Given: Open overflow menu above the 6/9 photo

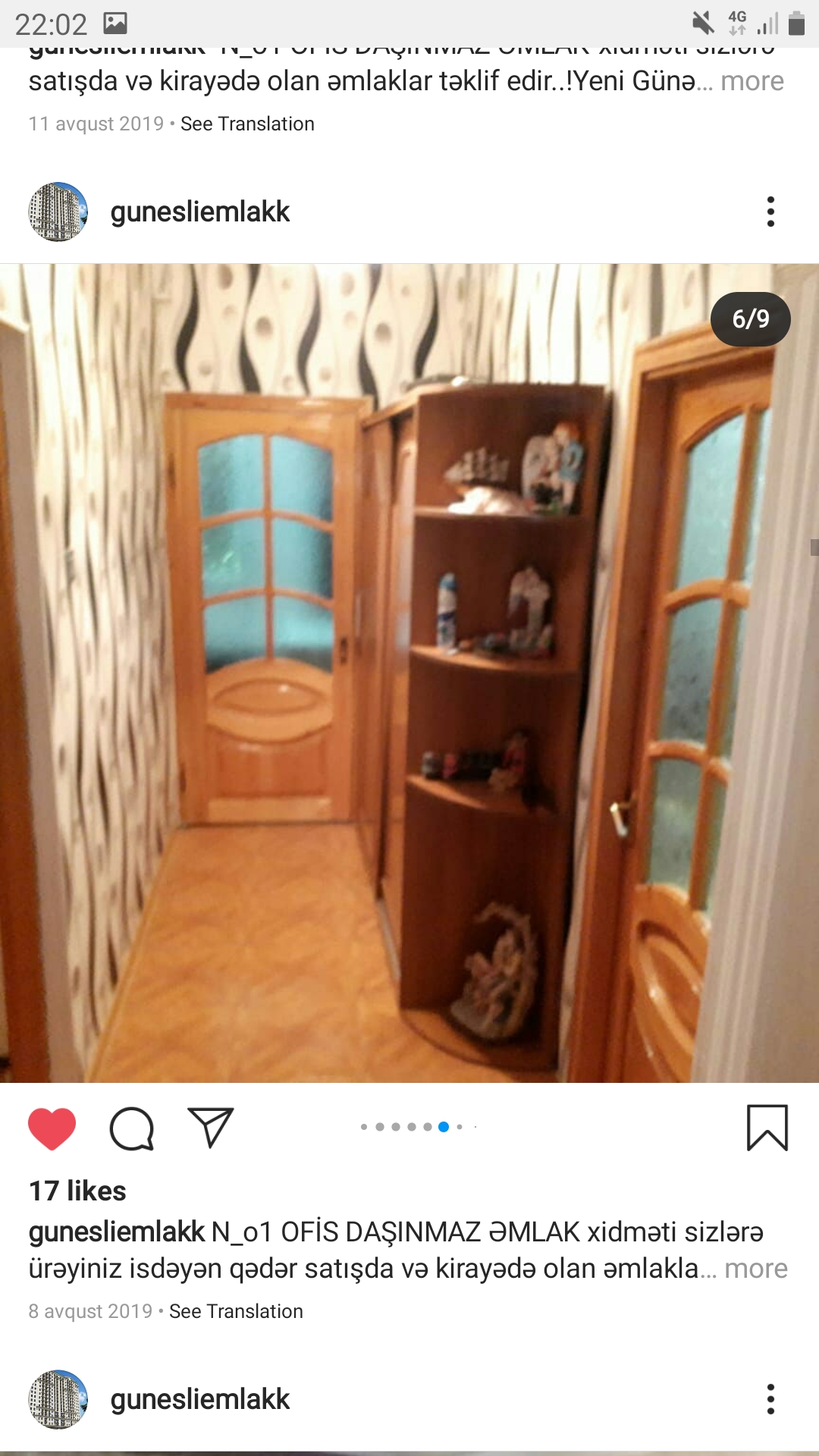Looking at the screenshot, I should tap(770, 212).
